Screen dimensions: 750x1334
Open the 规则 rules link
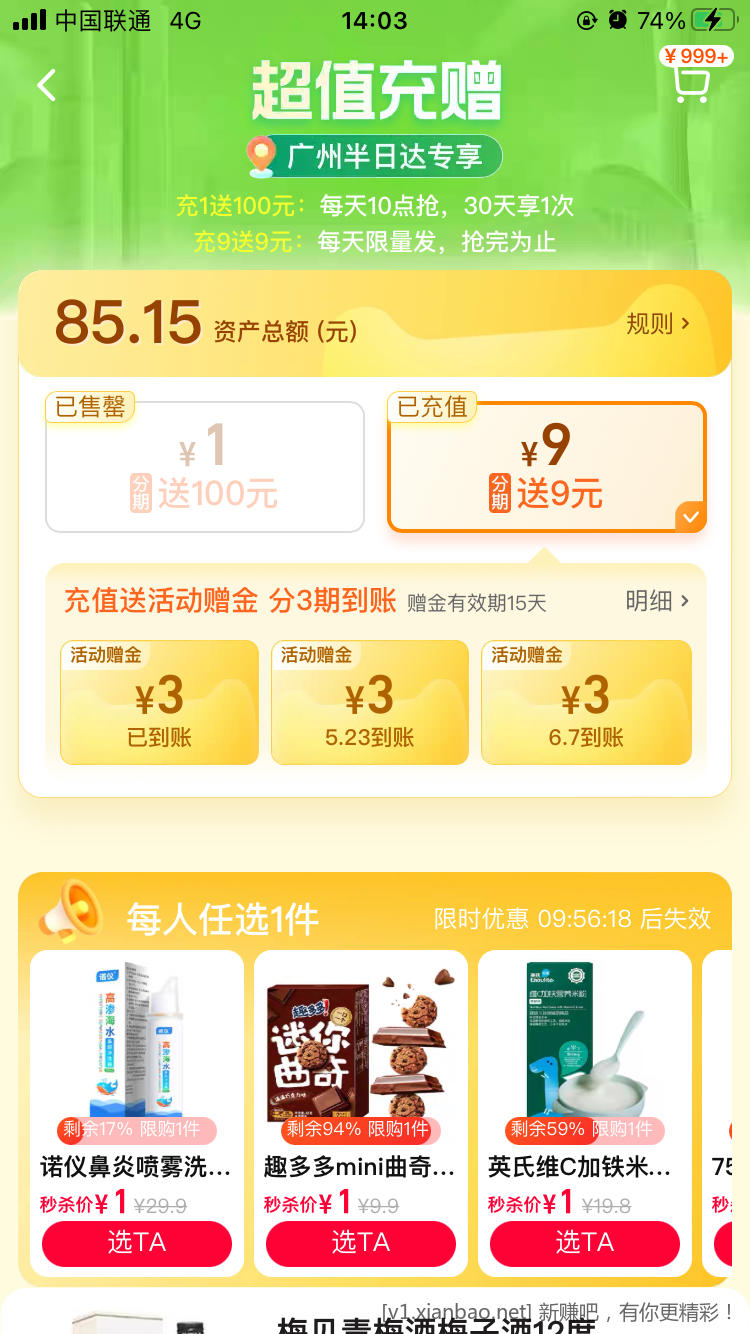click(658, 324)
